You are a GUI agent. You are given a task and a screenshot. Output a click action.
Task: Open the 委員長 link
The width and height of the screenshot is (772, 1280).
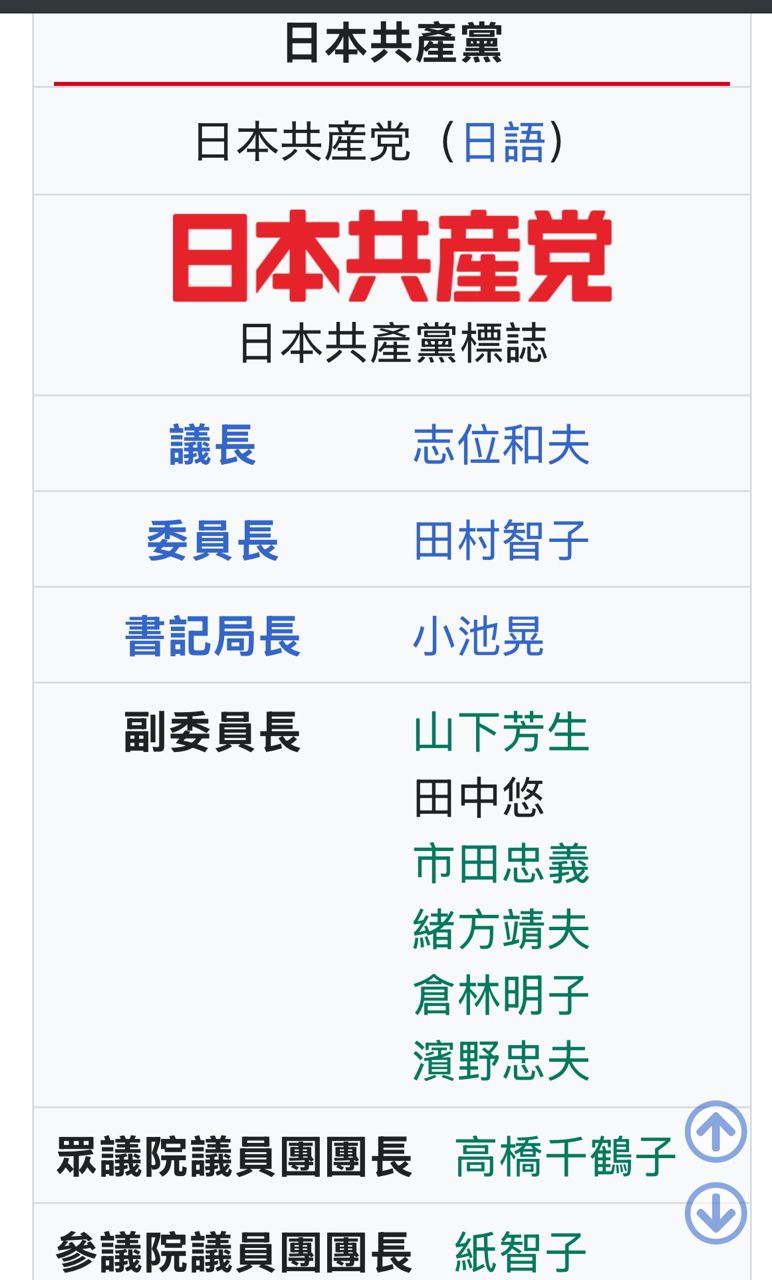(x=212, y=541)
